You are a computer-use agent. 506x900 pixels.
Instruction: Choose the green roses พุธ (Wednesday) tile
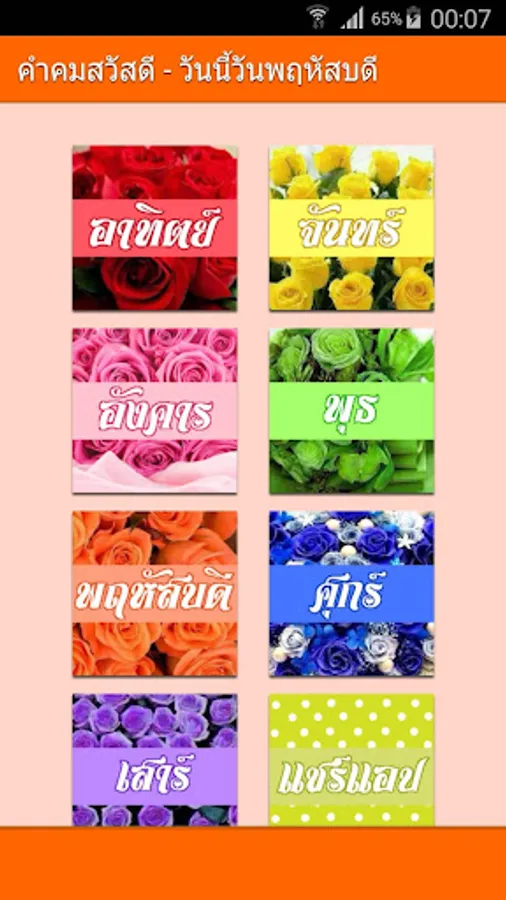[x=352, y=410]
